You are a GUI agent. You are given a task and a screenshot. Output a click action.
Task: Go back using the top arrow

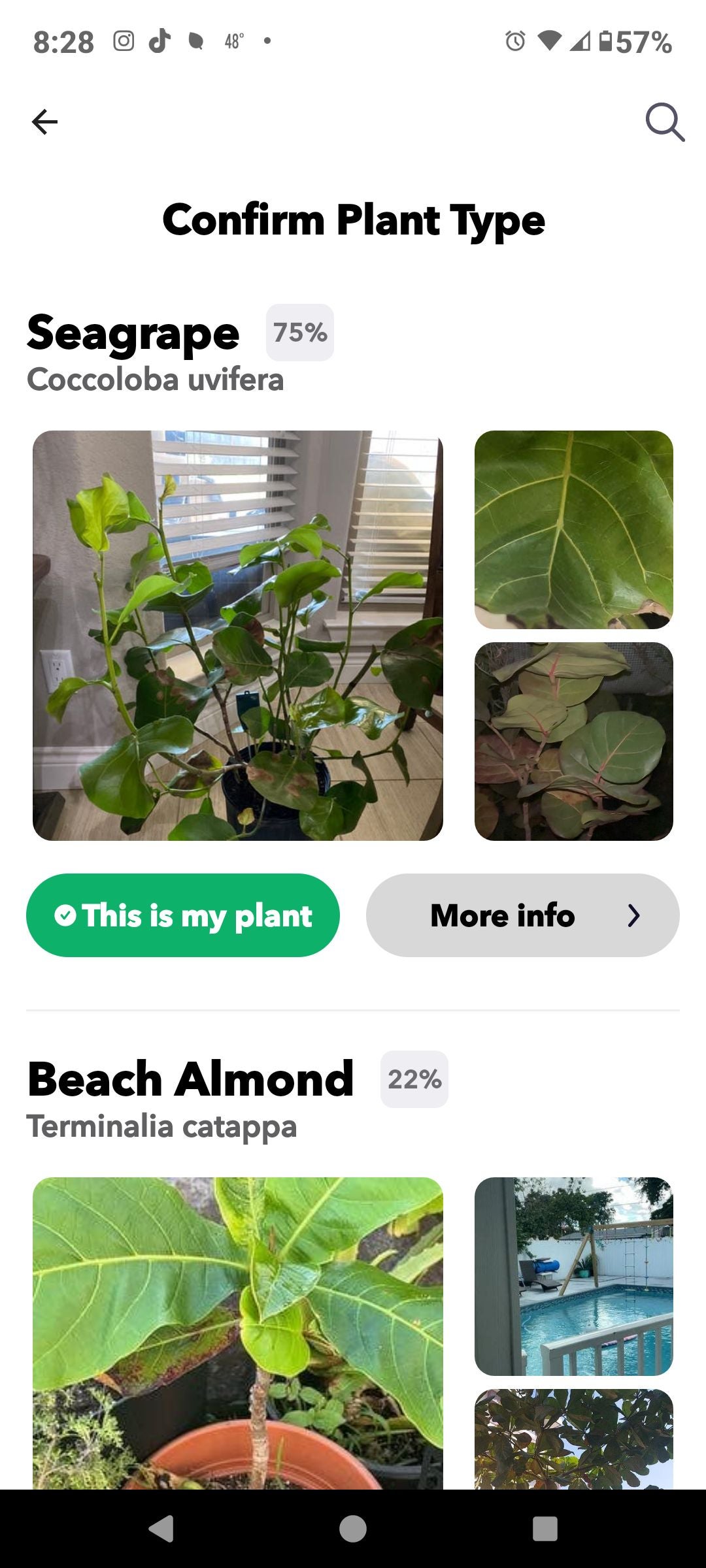pos(44,122)
